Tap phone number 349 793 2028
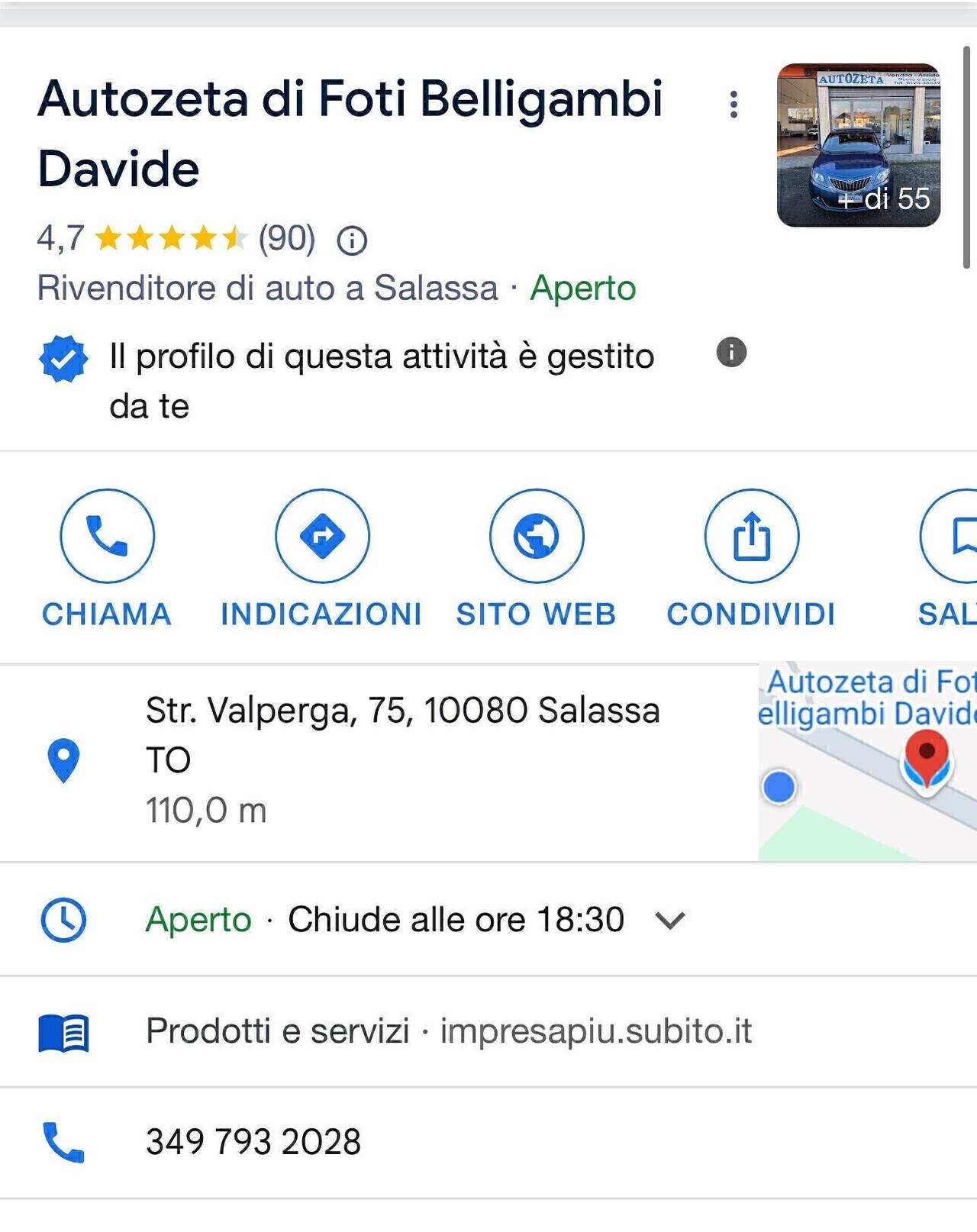 (x=253, y=1142)
